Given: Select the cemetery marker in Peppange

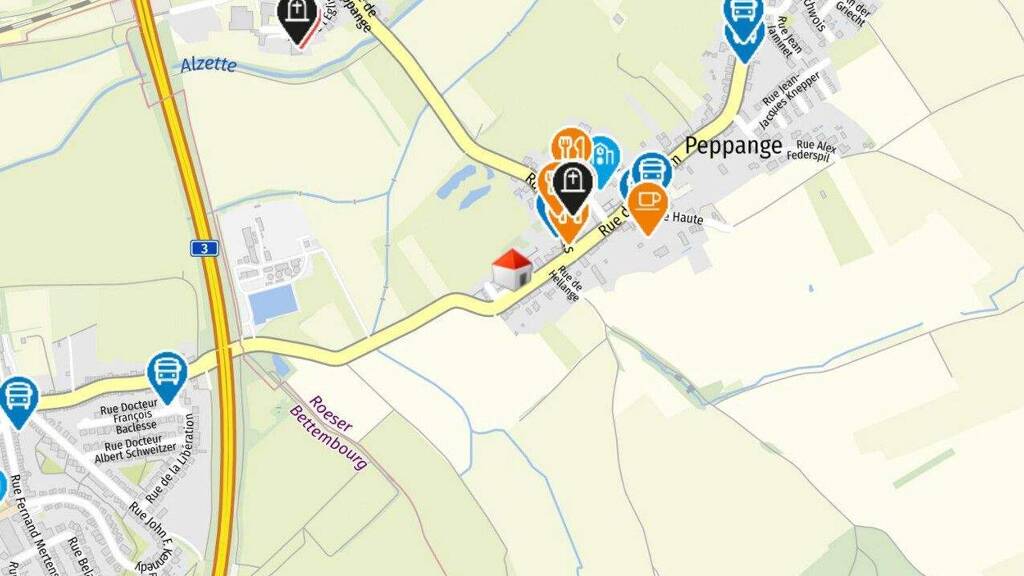Looking at the screenshot, I should [573, 183].
